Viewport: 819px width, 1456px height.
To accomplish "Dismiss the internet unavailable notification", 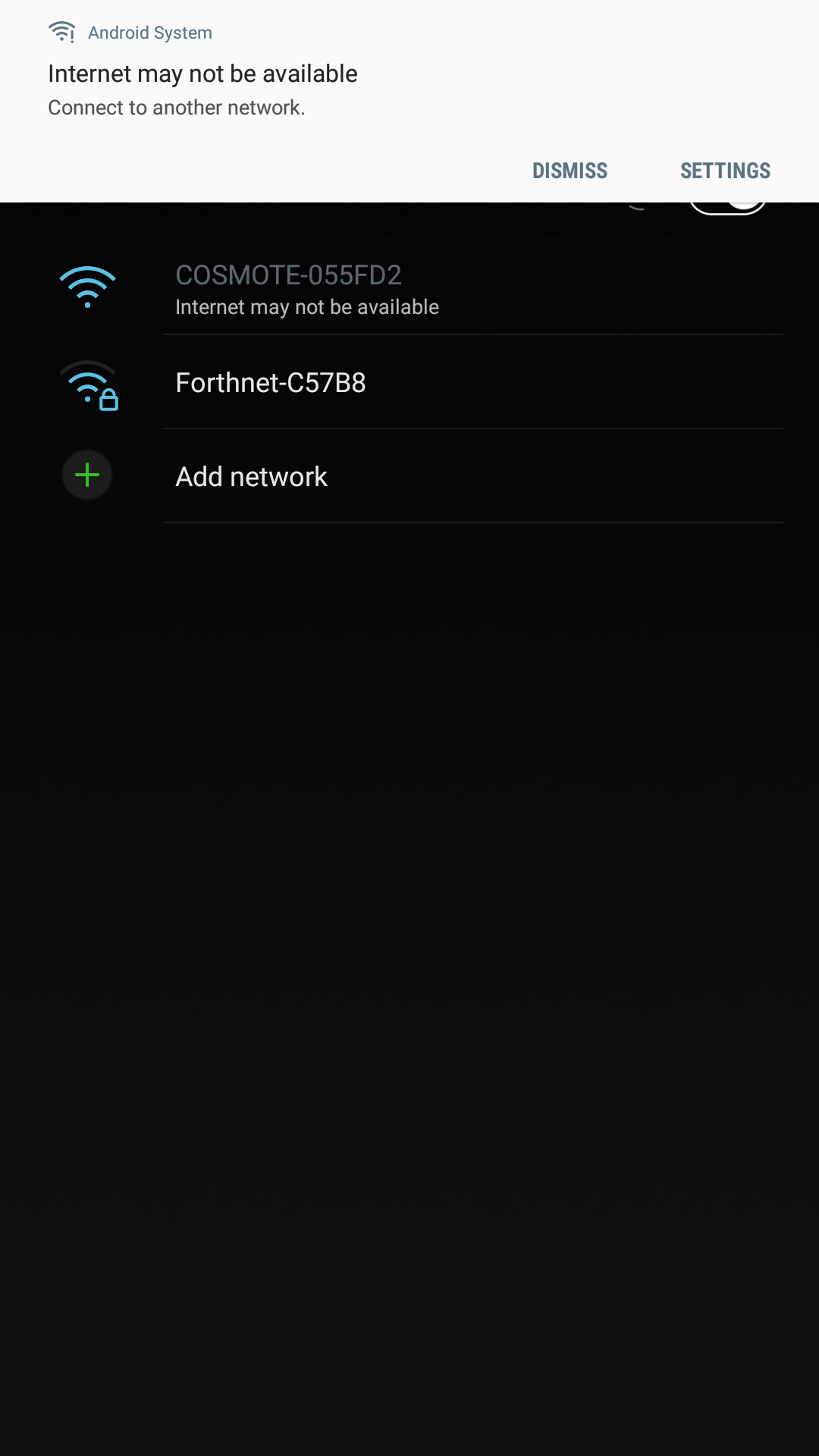I will 570,171.
